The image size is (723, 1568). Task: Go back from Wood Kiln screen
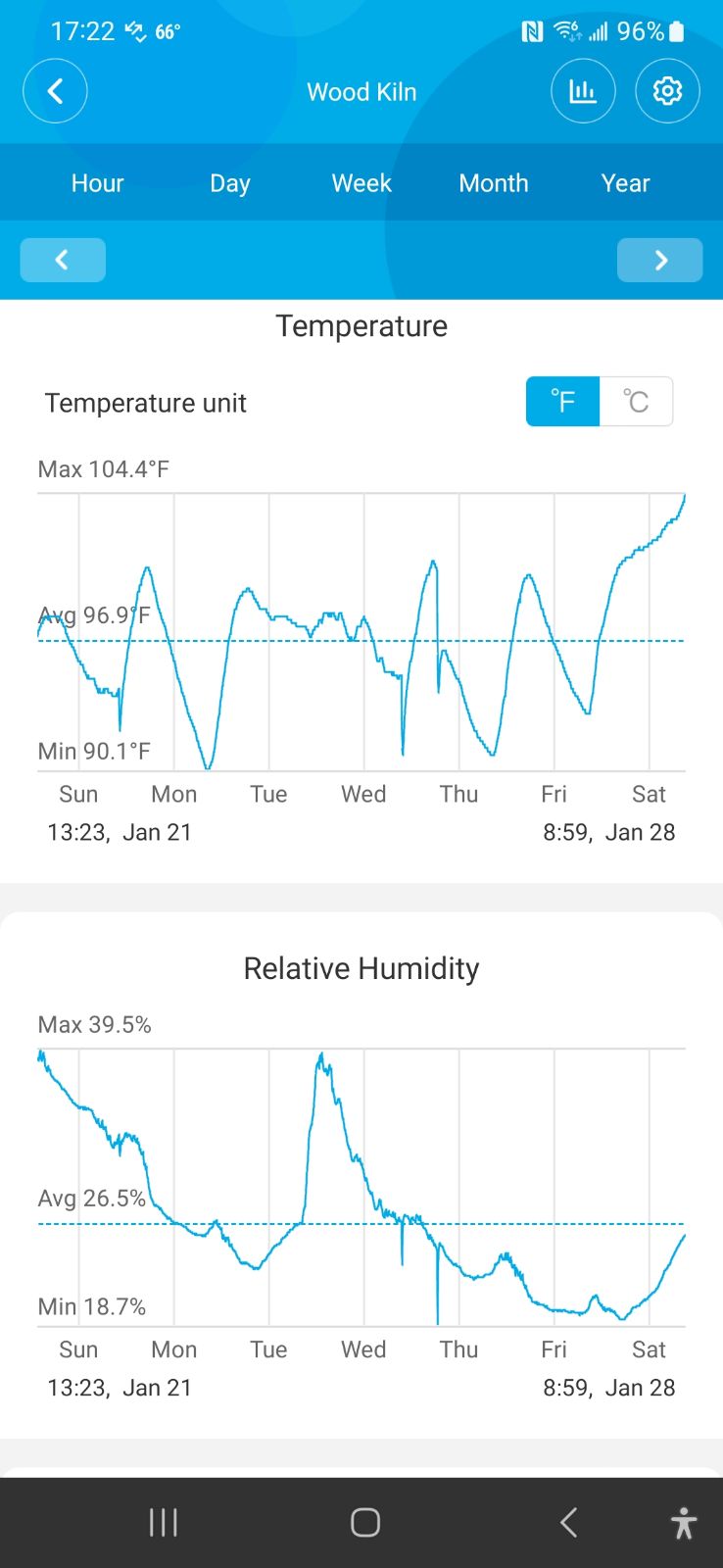[x=55, y=91]
